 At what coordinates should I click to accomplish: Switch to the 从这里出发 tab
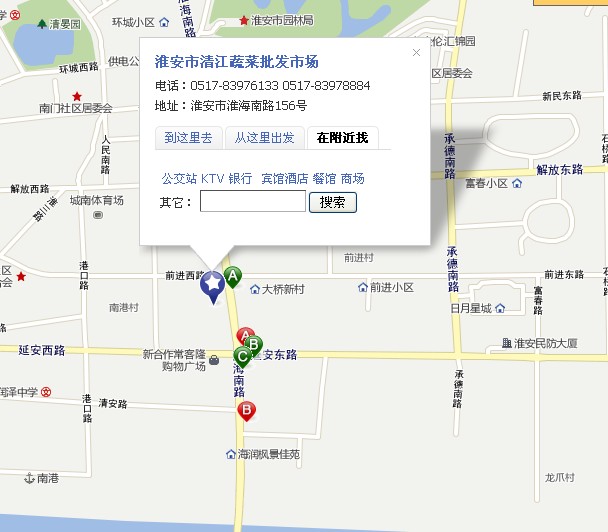click(260, 138)
